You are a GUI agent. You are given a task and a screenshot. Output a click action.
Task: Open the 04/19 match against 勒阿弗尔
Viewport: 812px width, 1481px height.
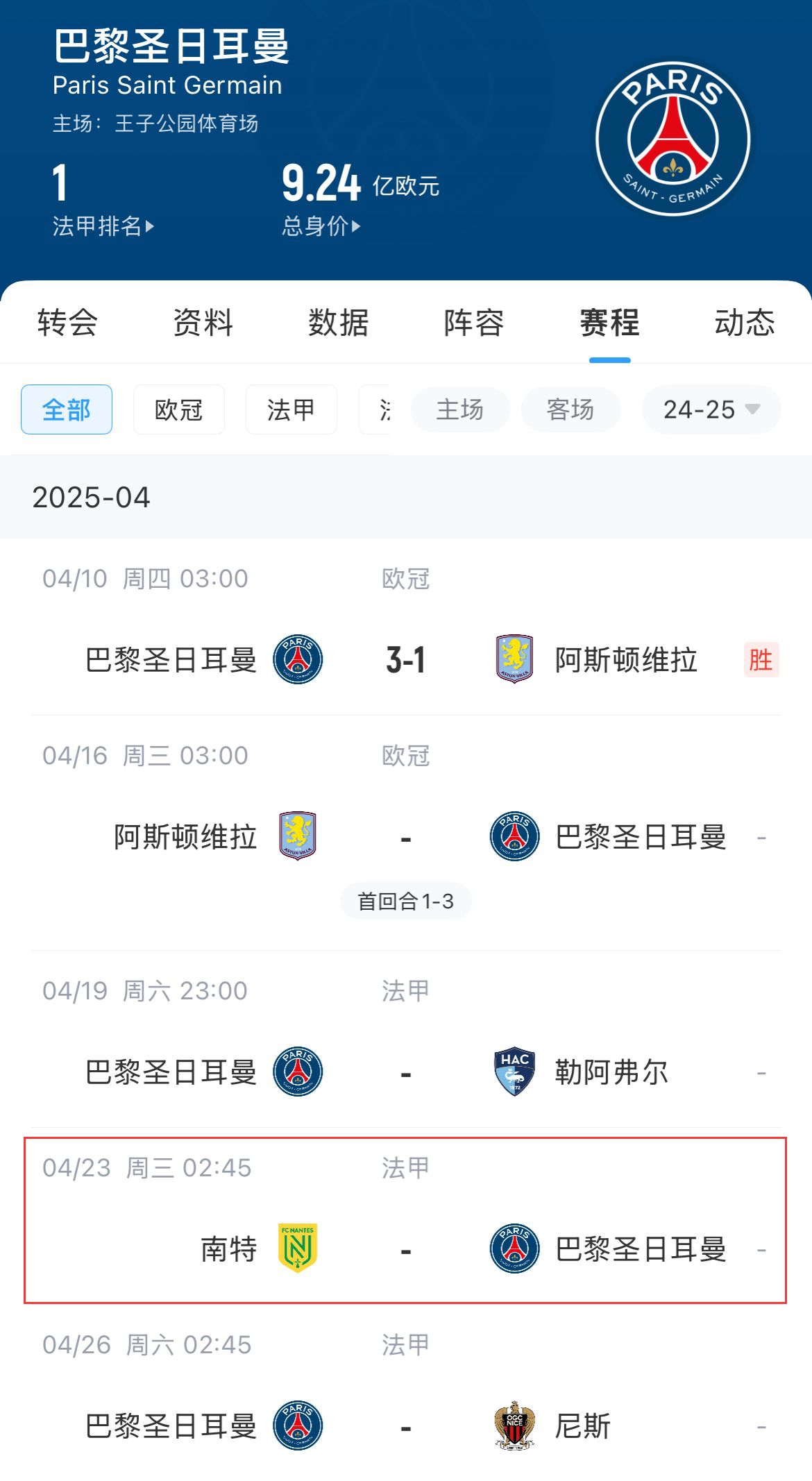(x=405, y=1072)
